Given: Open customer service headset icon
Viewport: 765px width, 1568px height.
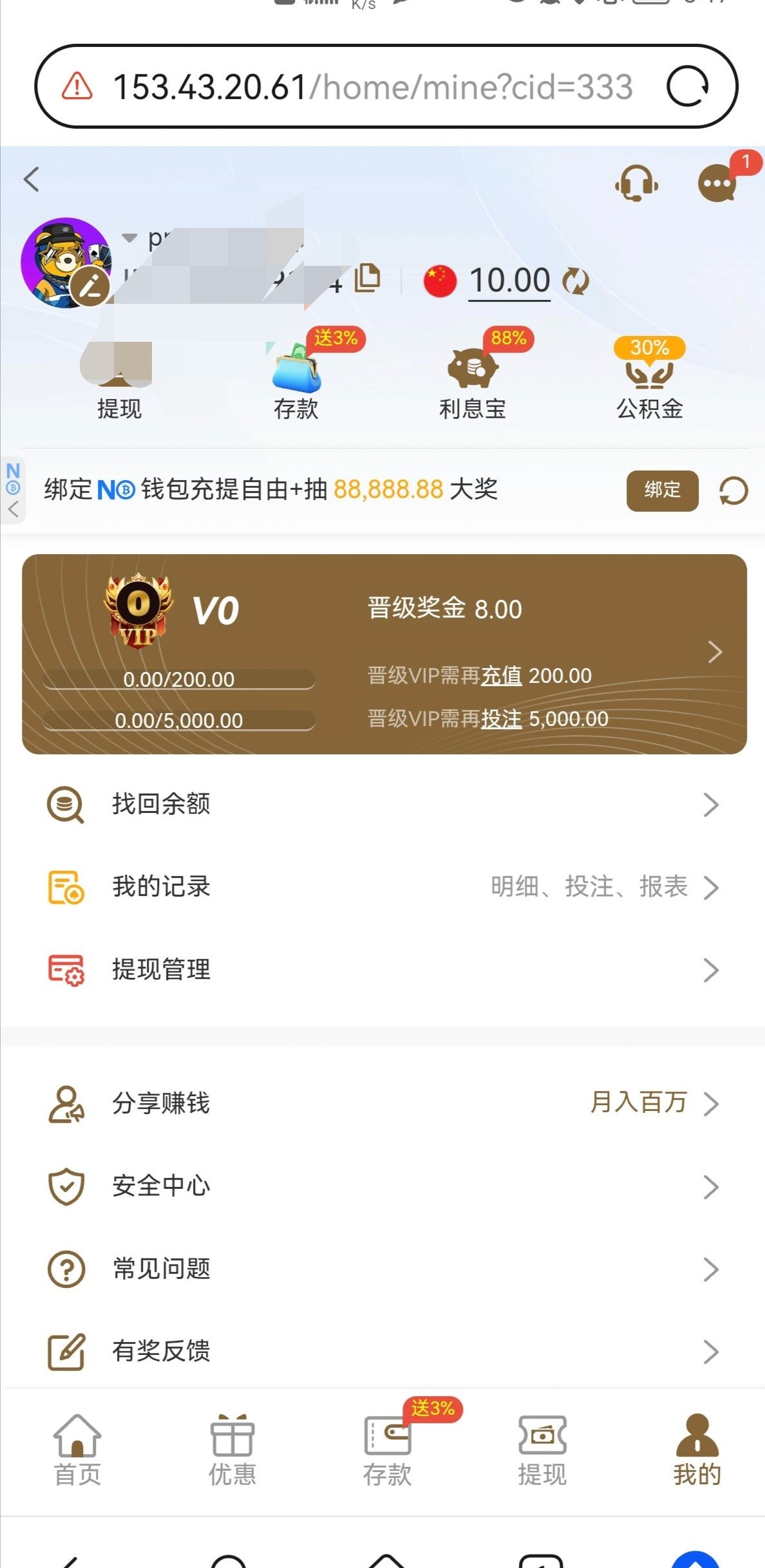Looking at the screenshot, I should click(636, 184).
